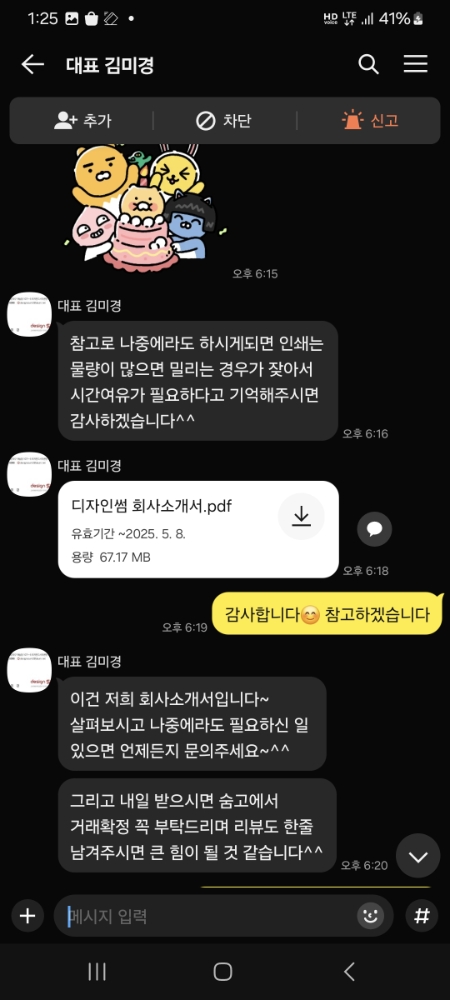Tap the hashtag search button
This screenshot has width=450, height=1000.
click(x=421, y=916)
